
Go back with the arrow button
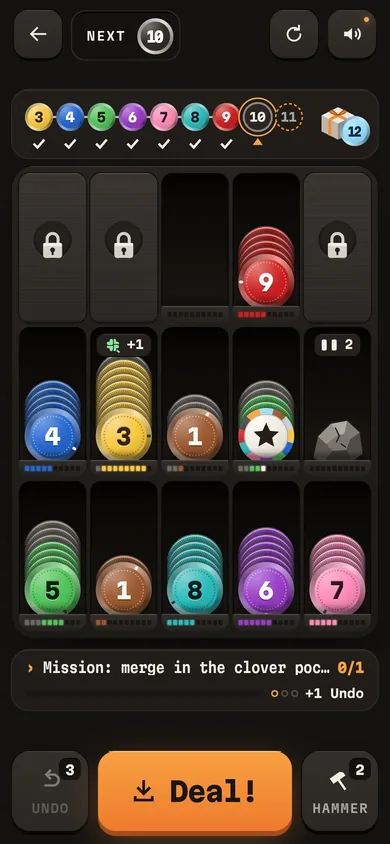(x=38, y=34)
